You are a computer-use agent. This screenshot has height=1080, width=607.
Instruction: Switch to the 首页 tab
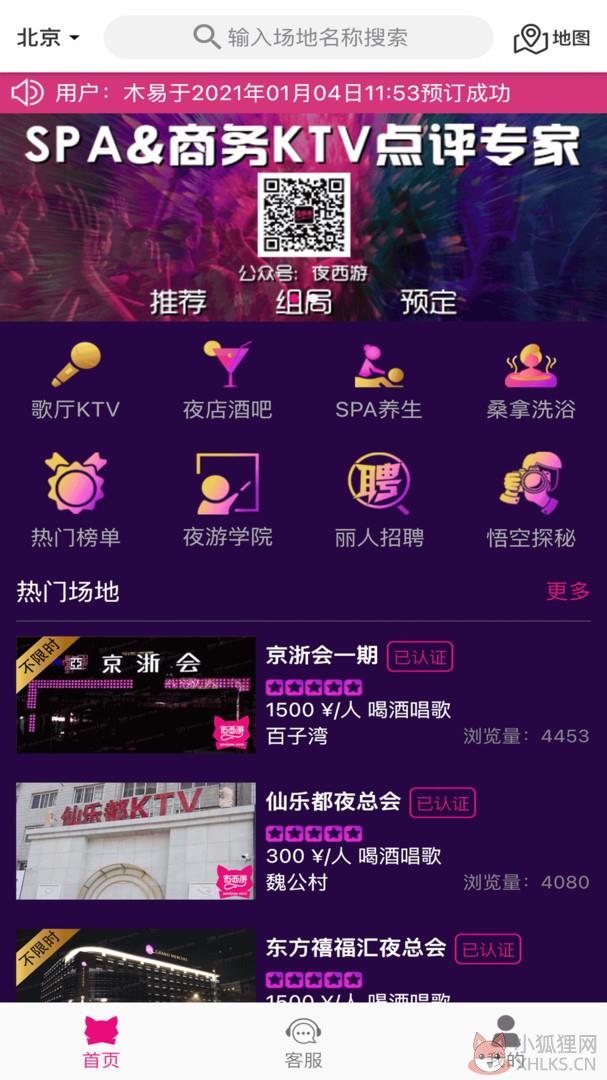point(101,1042)
